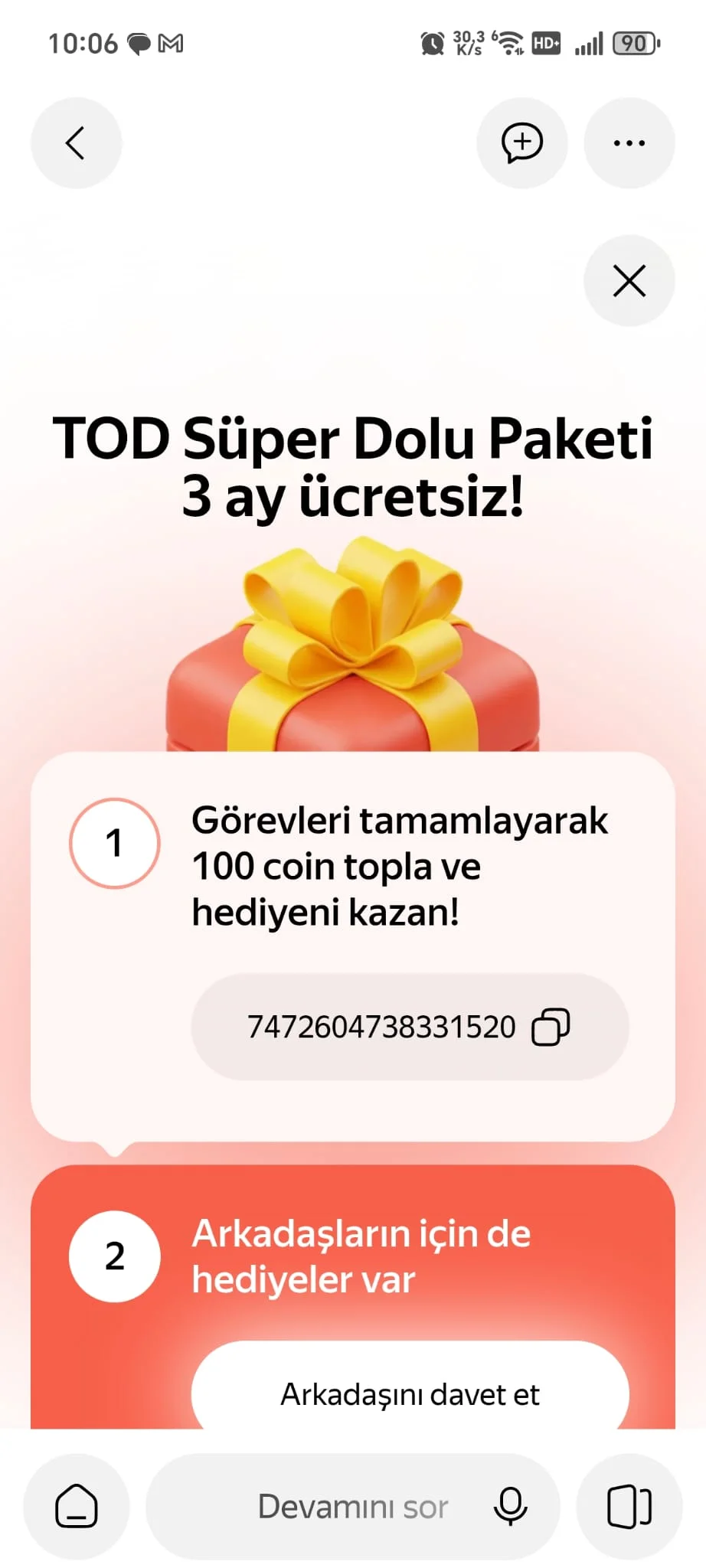Viewport: 706px width, 1568px height.
Task: Copy the code 7472604738331520
Action: click(551, 1027)
